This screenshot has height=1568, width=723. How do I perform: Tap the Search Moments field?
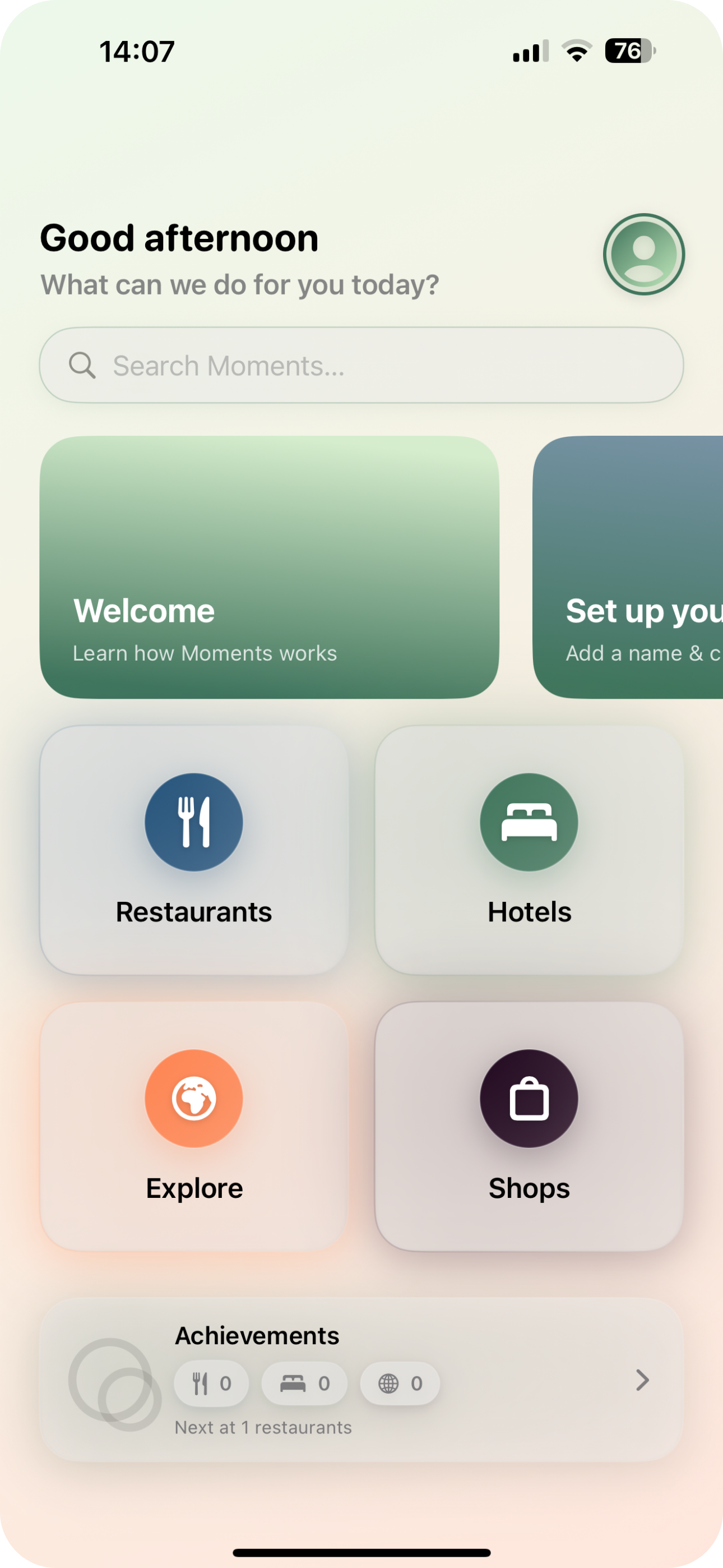point(361,365)
